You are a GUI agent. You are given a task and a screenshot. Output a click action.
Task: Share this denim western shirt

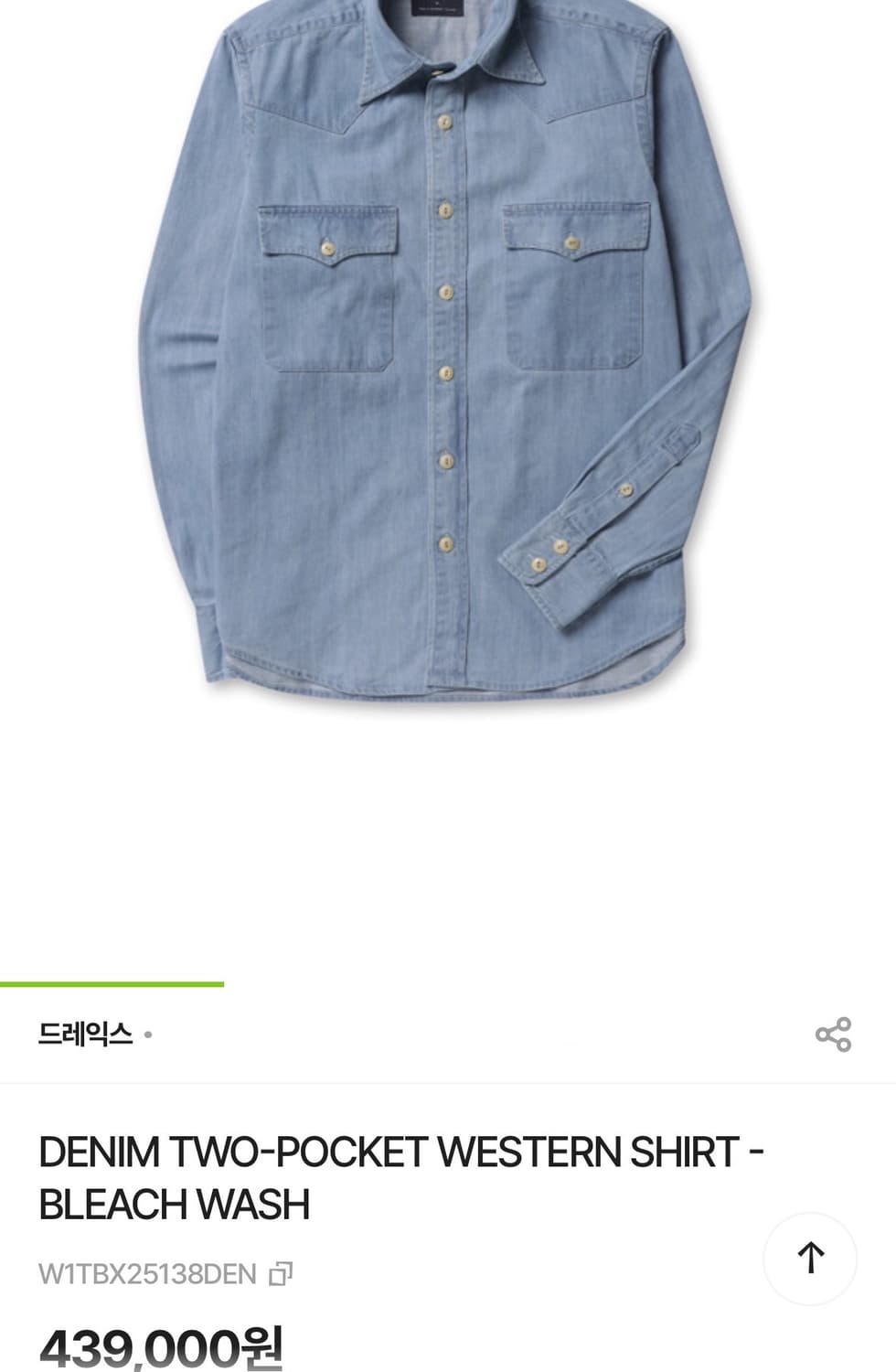tap(833, 1034)
